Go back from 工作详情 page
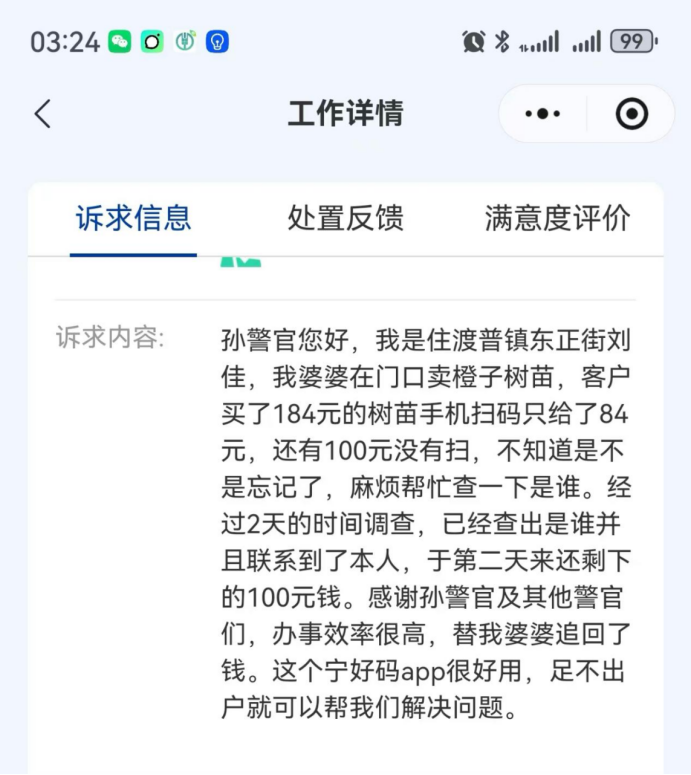This screenshot has height=775, width=691. coord(42,114)
